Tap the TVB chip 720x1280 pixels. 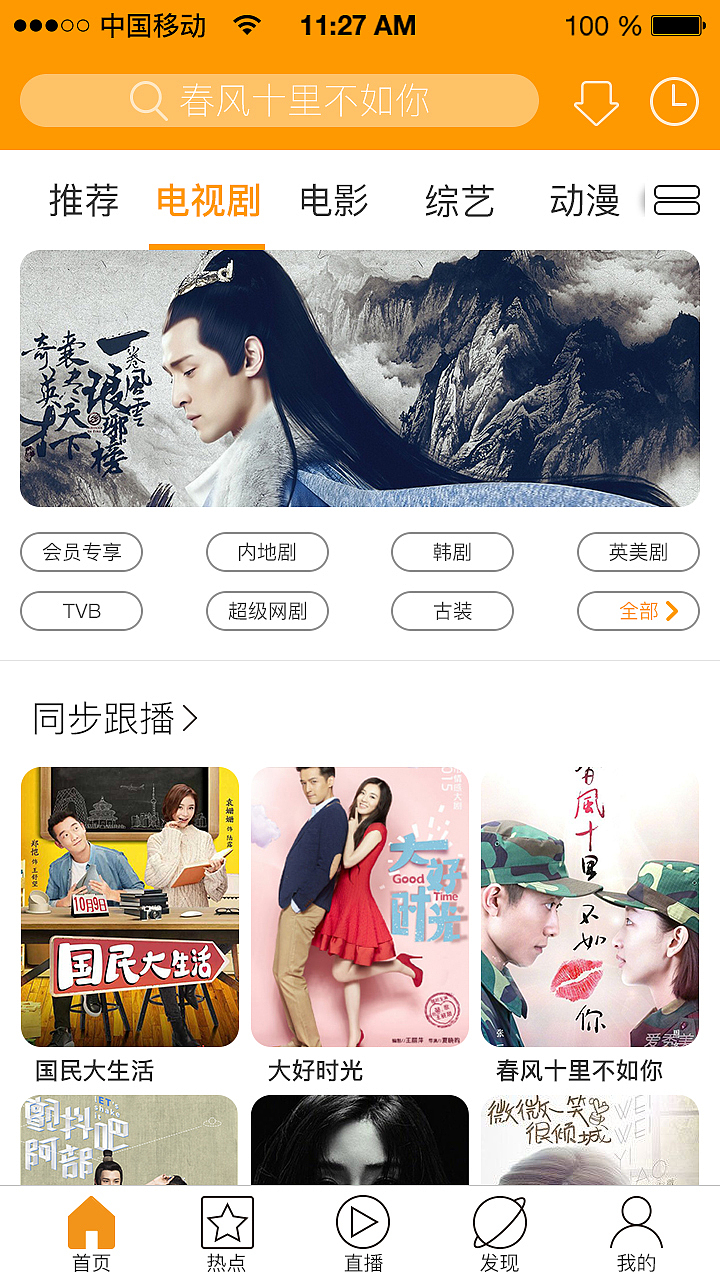[x=82, y=611]
